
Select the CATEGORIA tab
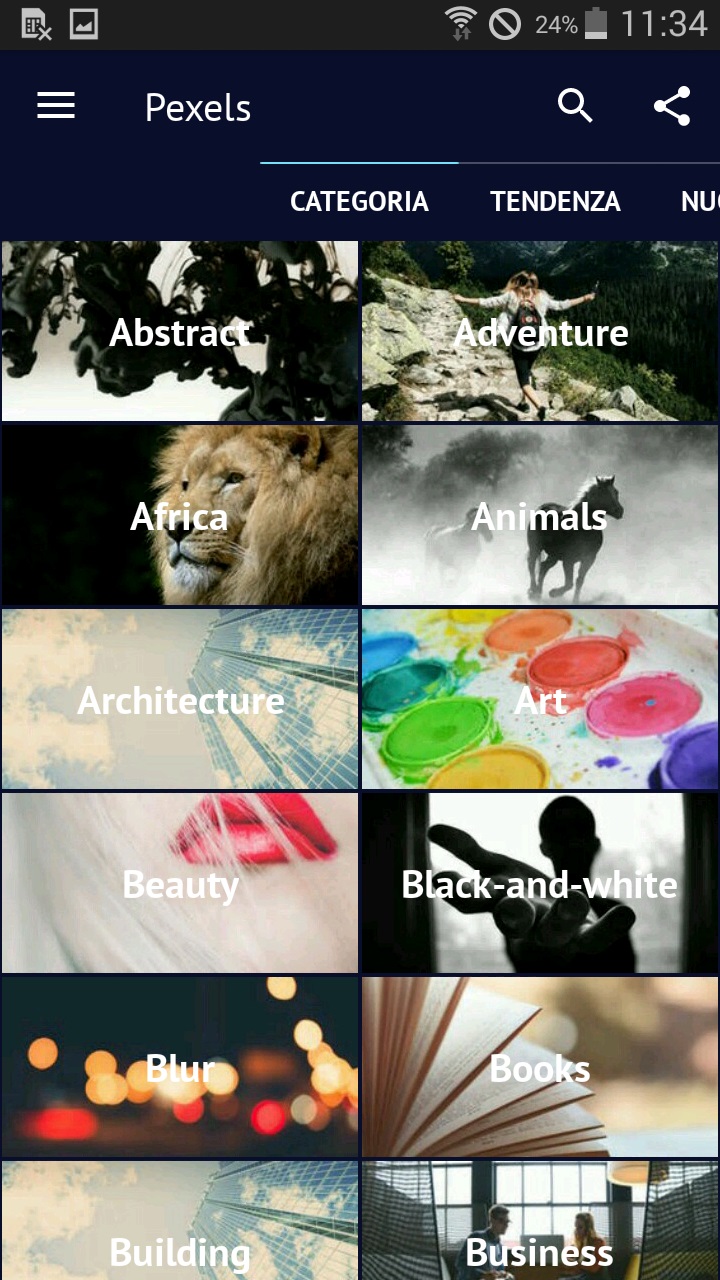[359, 201]
